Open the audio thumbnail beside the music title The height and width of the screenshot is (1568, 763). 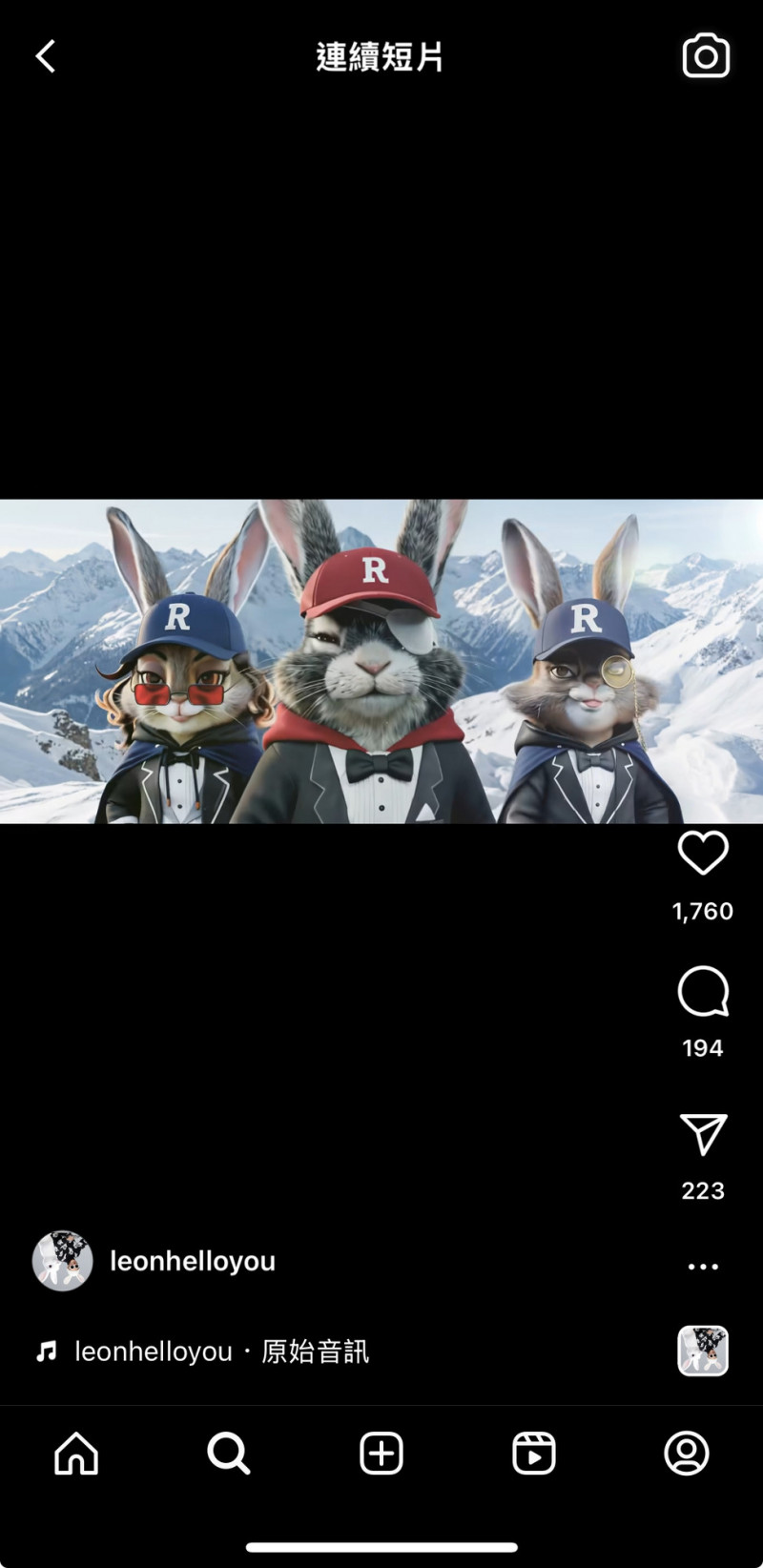[x=703, y=1351]
